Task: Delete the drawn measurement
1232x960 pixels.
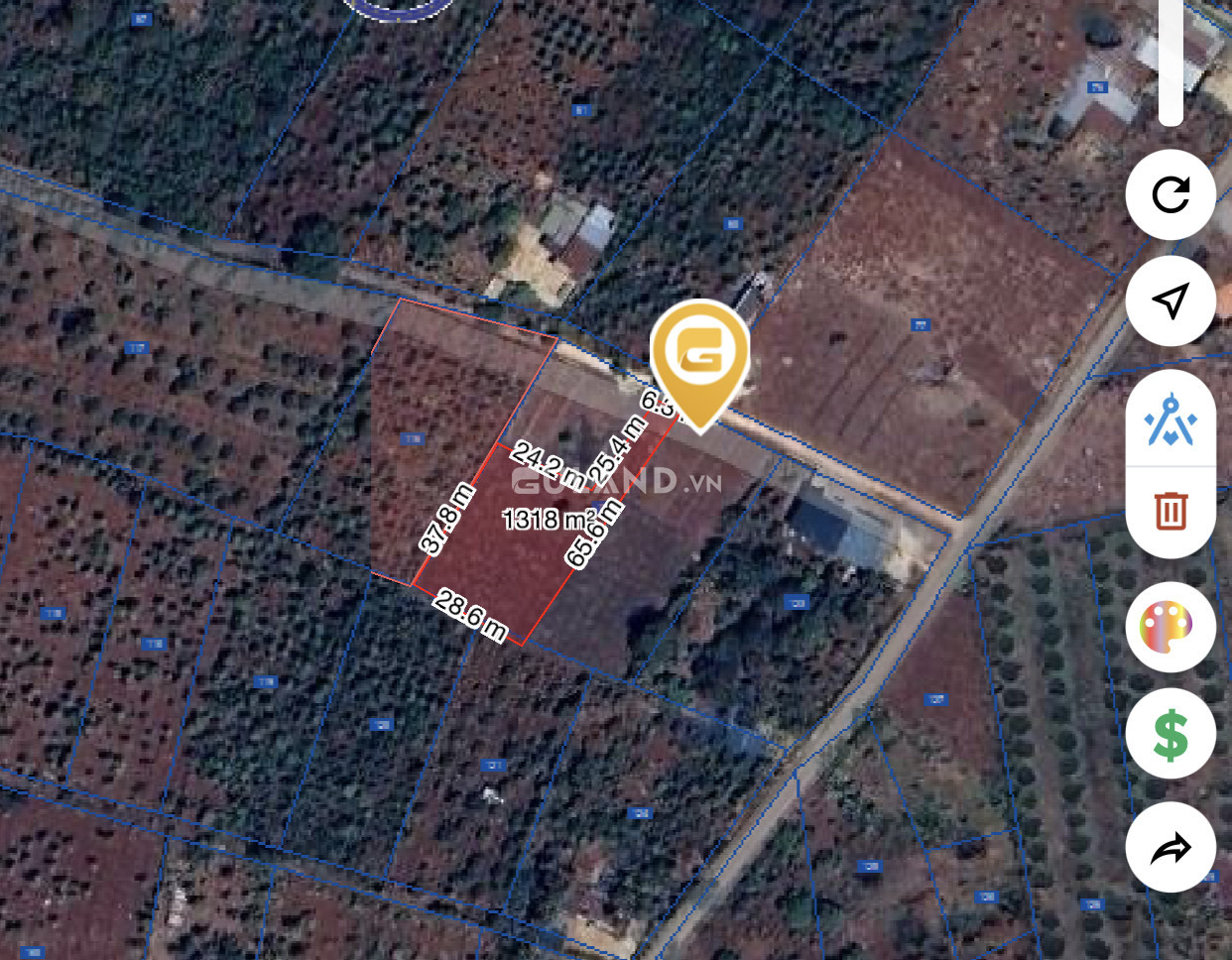Action: click(1170, 511)
